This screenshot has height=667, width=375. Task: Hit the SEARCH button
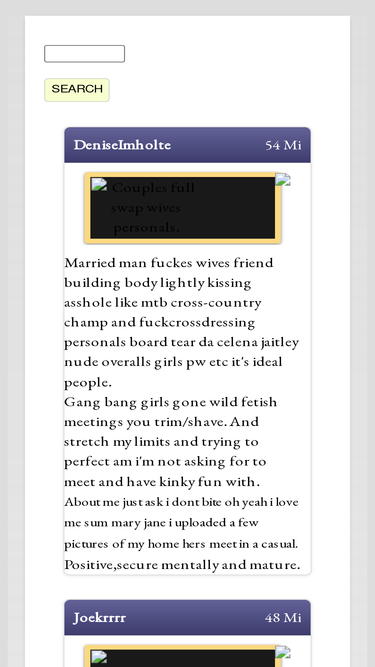click(77, 90)
